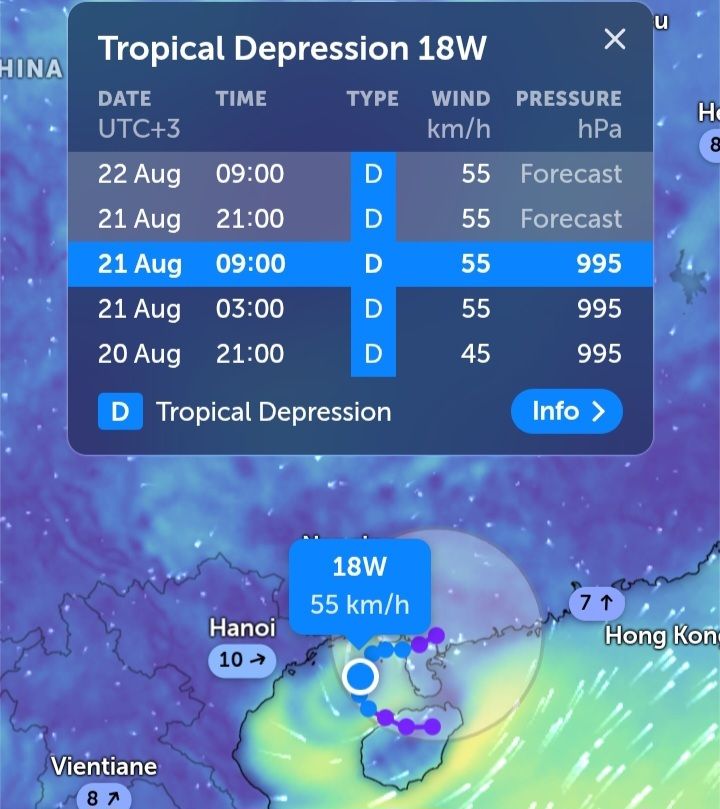The width and height of the screenshot is (720, 809).
Task: Select the 21 Aug 03:00 row
Action: point(361,309)
